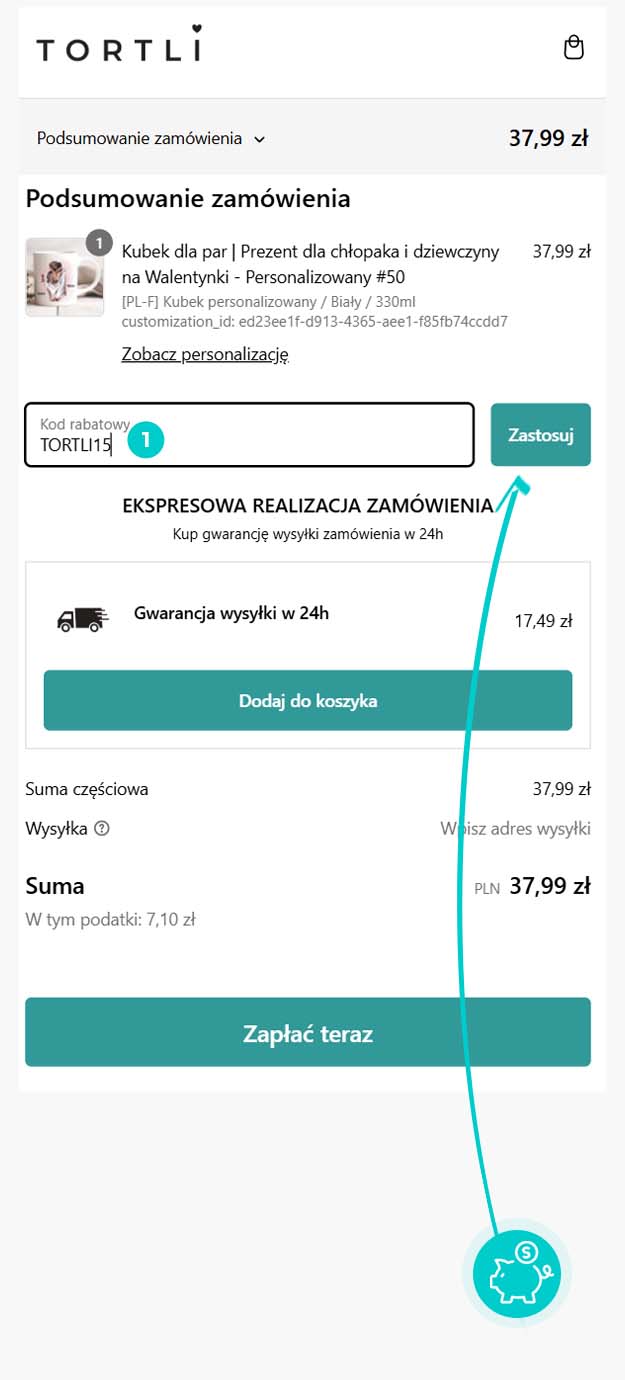
Task: Apply the code with Zastosuj
Action: 540,435
